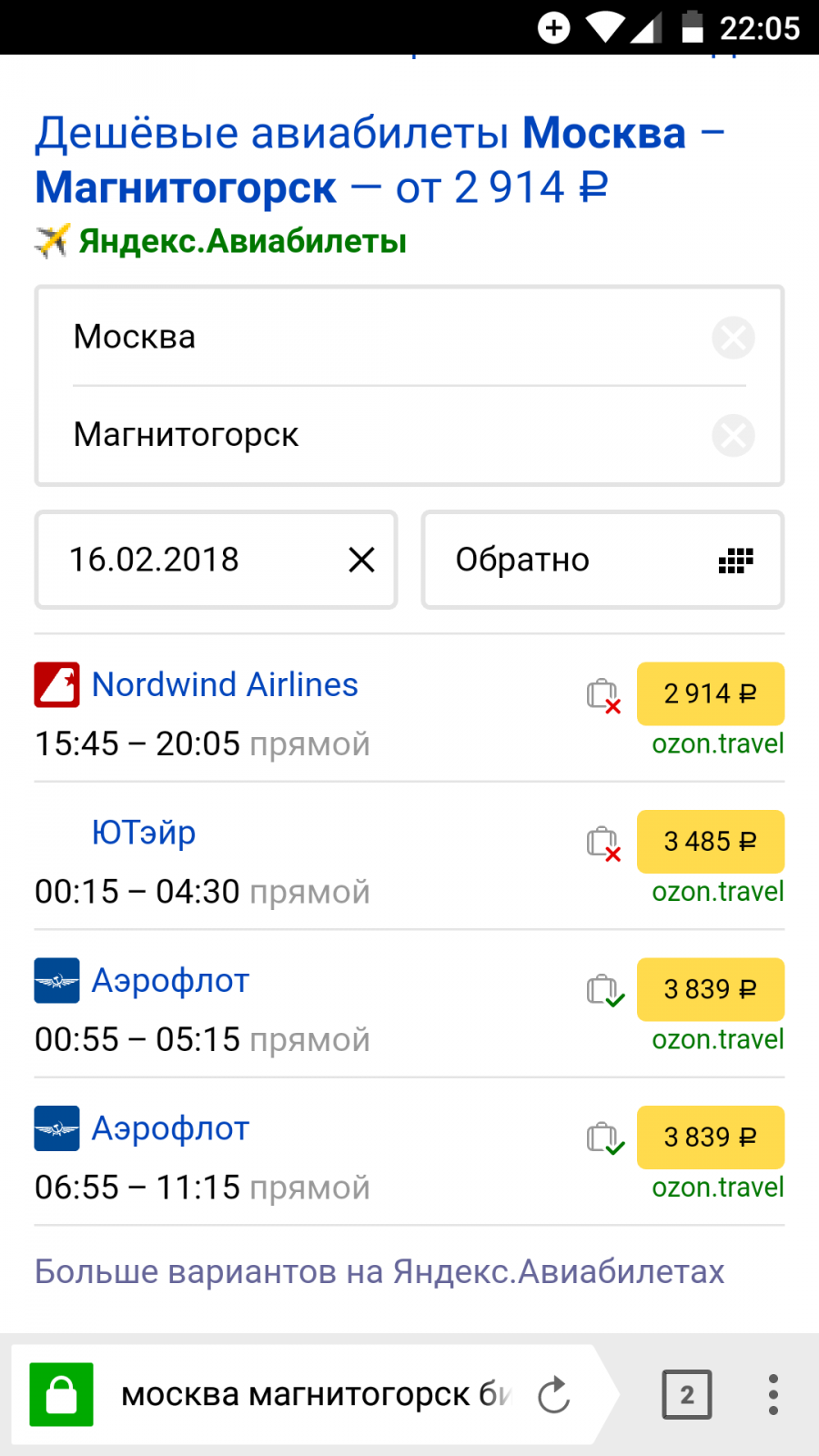Open the Яндекс.Авиабилеты source link
Image resolution: width=819 pixels, height=1456 pixels.
point(242,241)
